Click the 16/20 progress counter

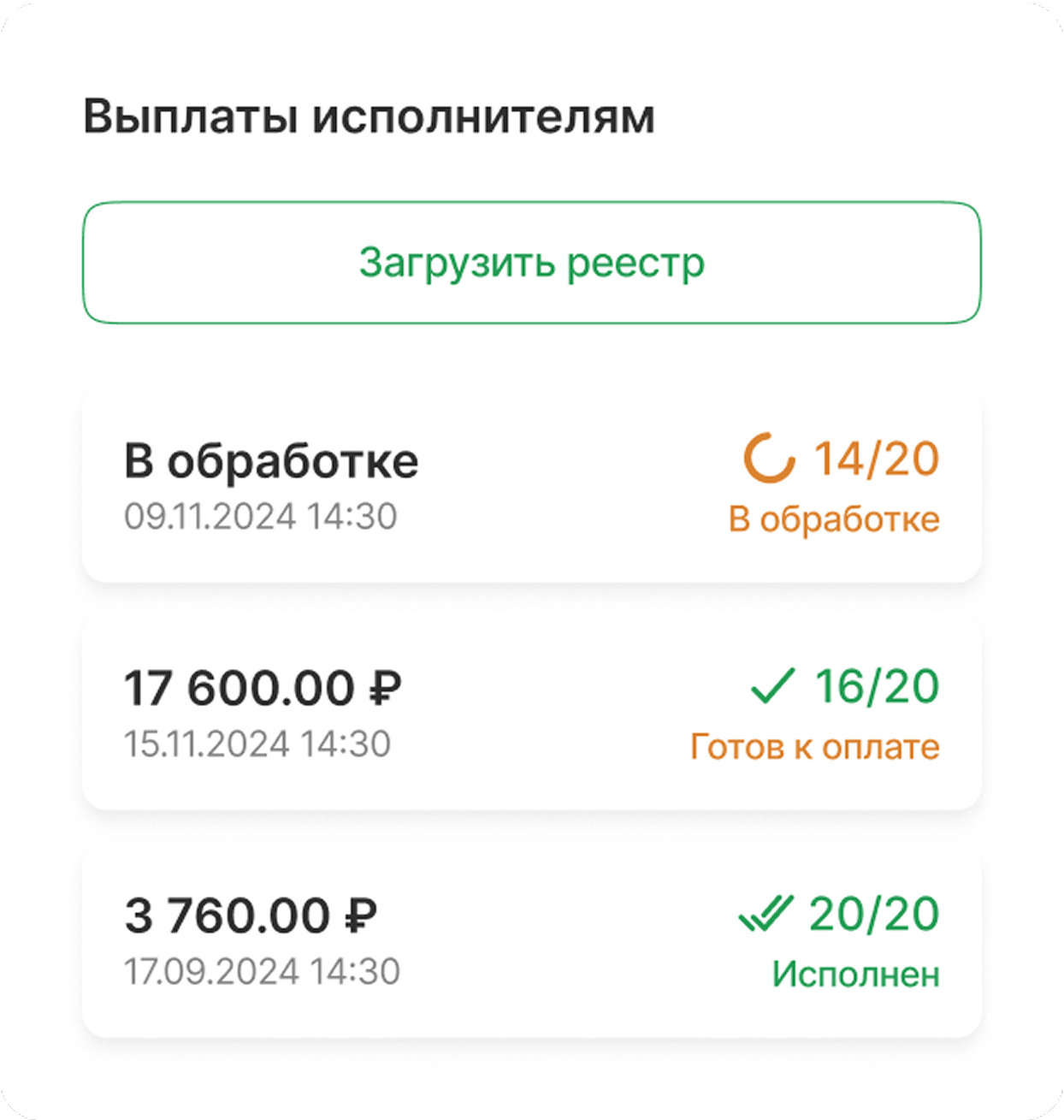click(x=876, y=686)
